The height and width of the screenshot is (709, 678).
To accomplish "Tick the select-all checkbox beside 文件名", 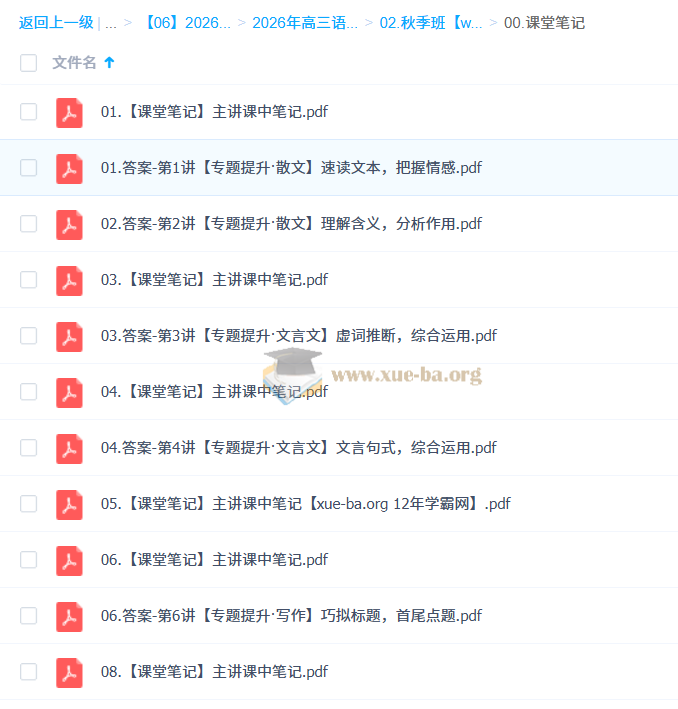I will (28, 63).
